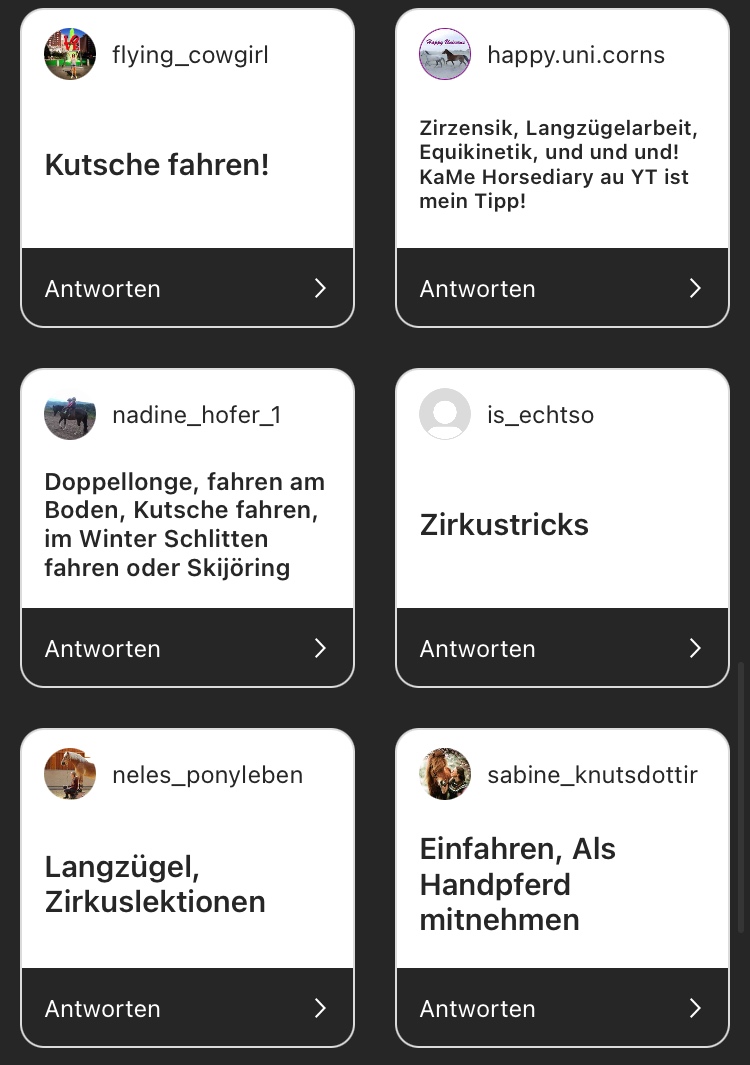Reply to flying_cowgirl's Kutsche fahren answer
The width and height of the screenshot is (750, 1065).
(187, 288)
